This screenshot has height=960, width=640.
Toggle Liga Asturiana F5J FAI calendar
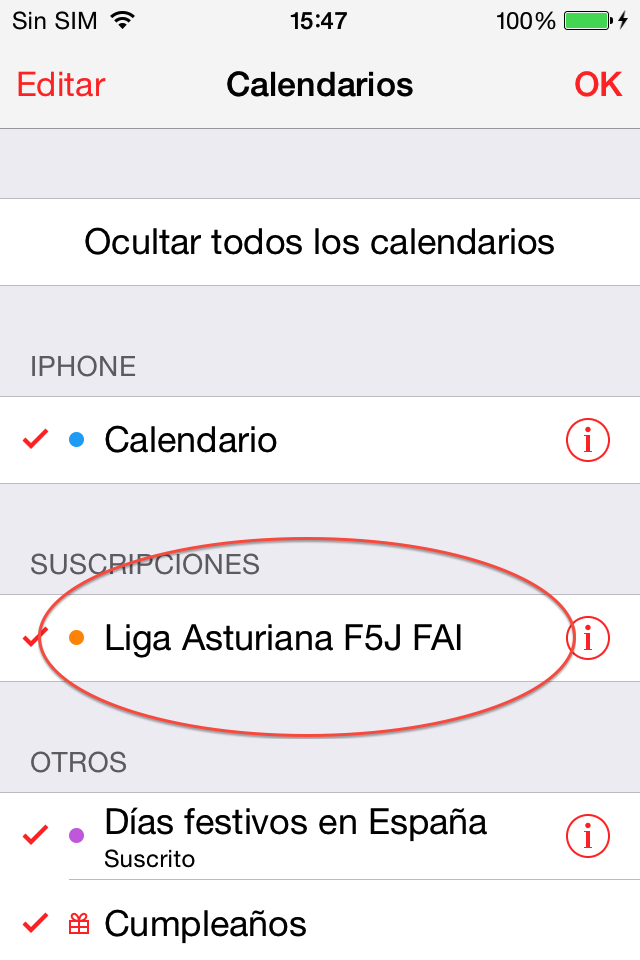click(x=282, y=638)
